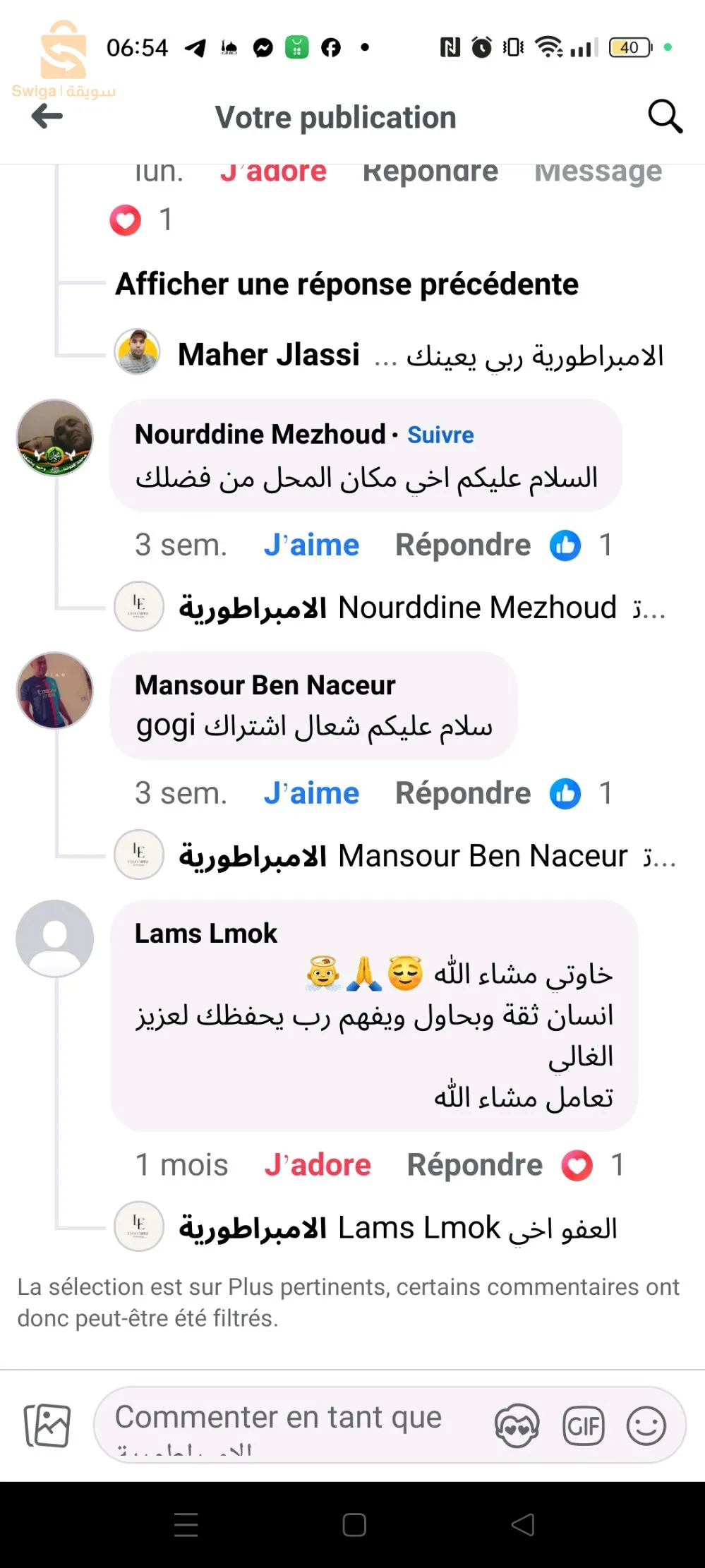705x1568 pixels.
Task: Focus the Commenter en tant que field
Action: 289,1424
